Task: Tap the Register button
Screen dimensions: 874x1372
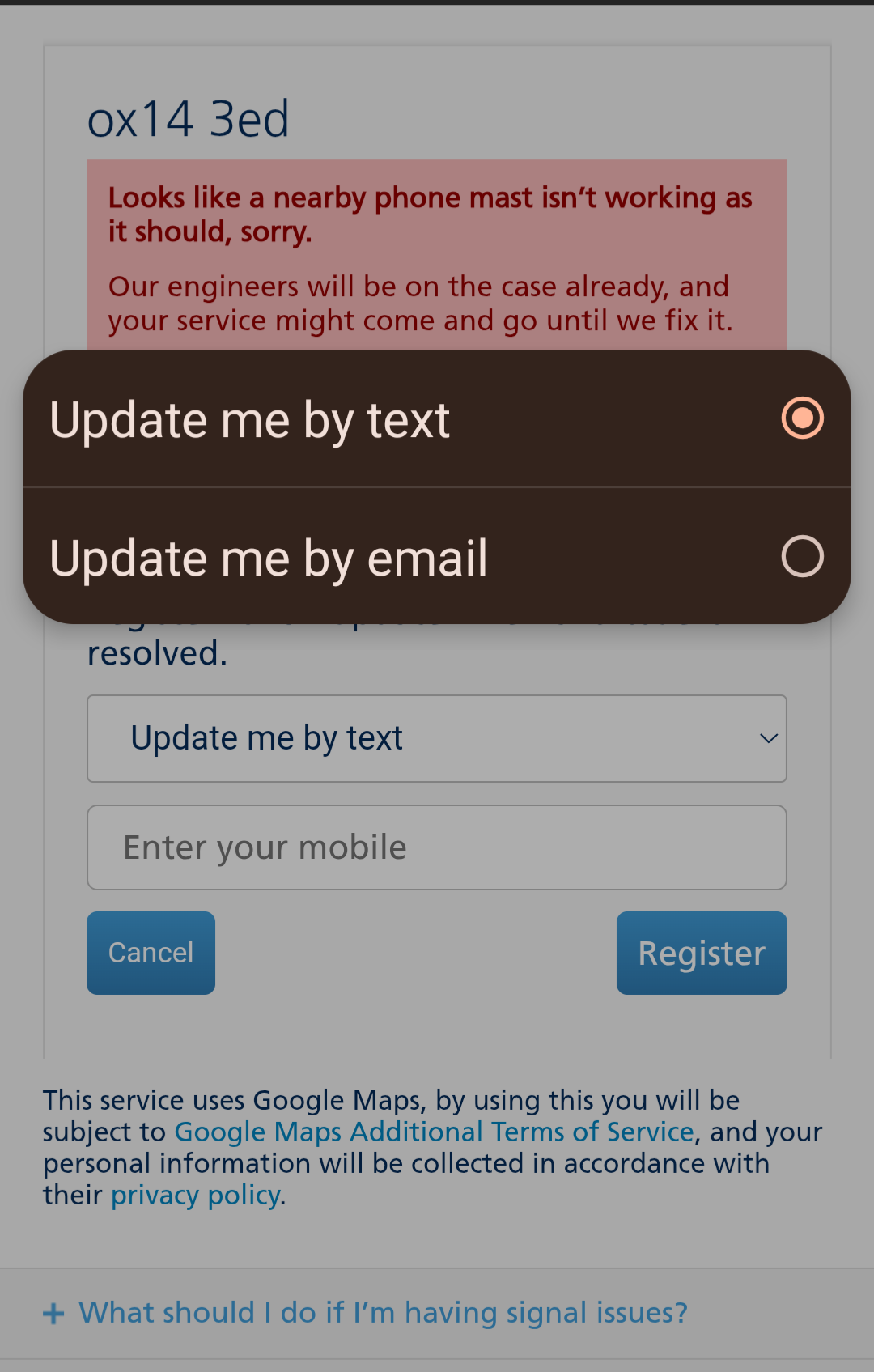Action: [x=701, y=953]
